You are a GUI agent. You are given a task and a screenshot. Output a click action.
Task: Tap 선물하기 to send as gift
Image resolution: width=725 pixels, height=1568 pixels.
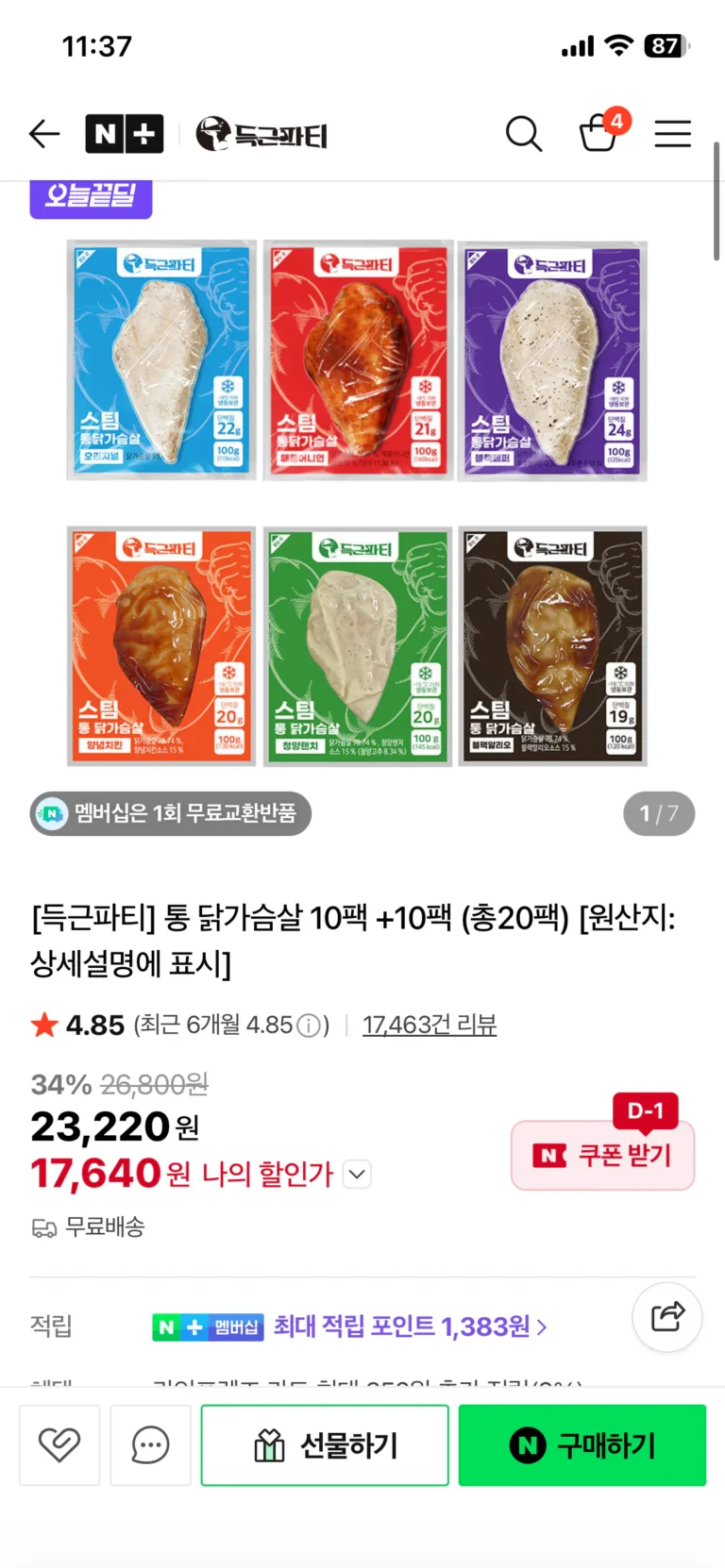coord(325,1444)
